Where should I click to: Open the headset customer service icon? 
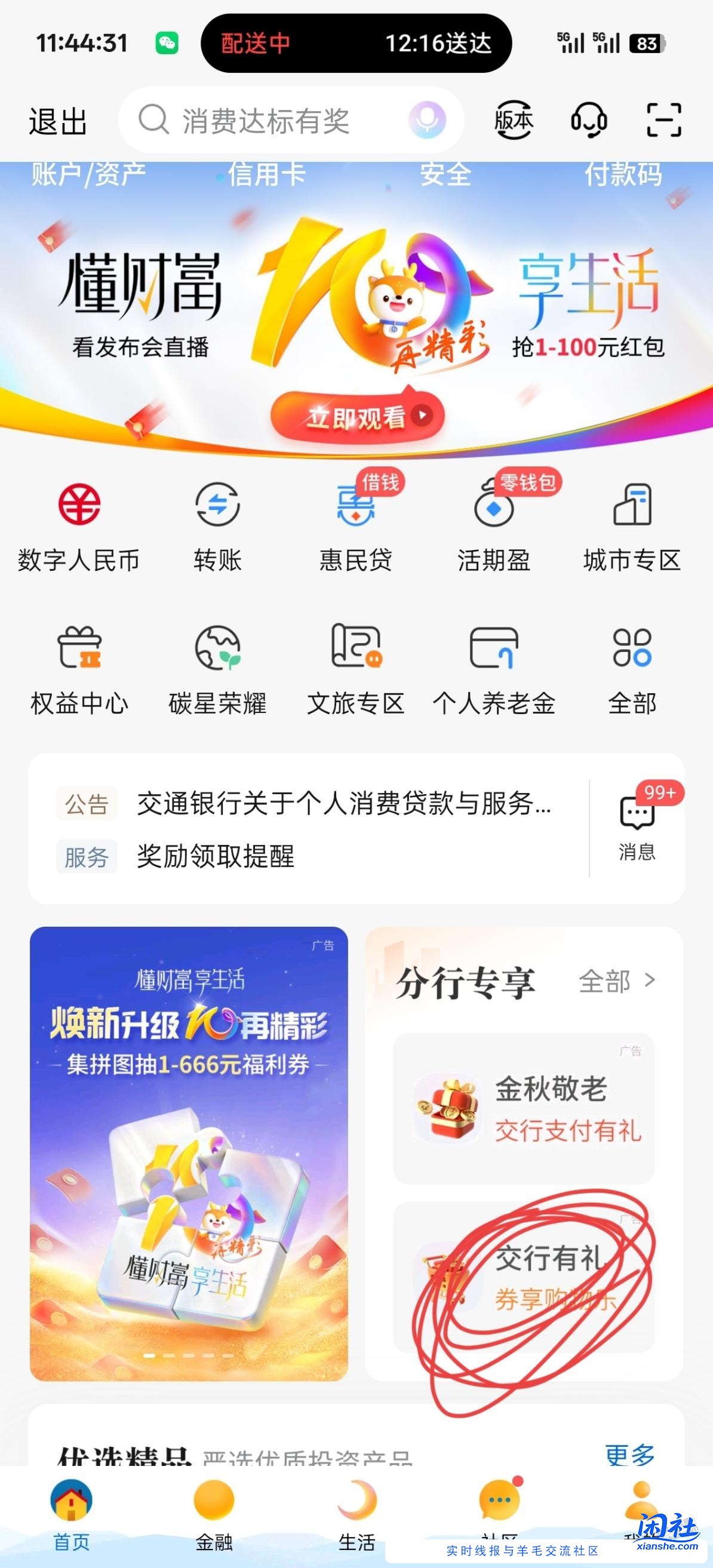[588, 121]
